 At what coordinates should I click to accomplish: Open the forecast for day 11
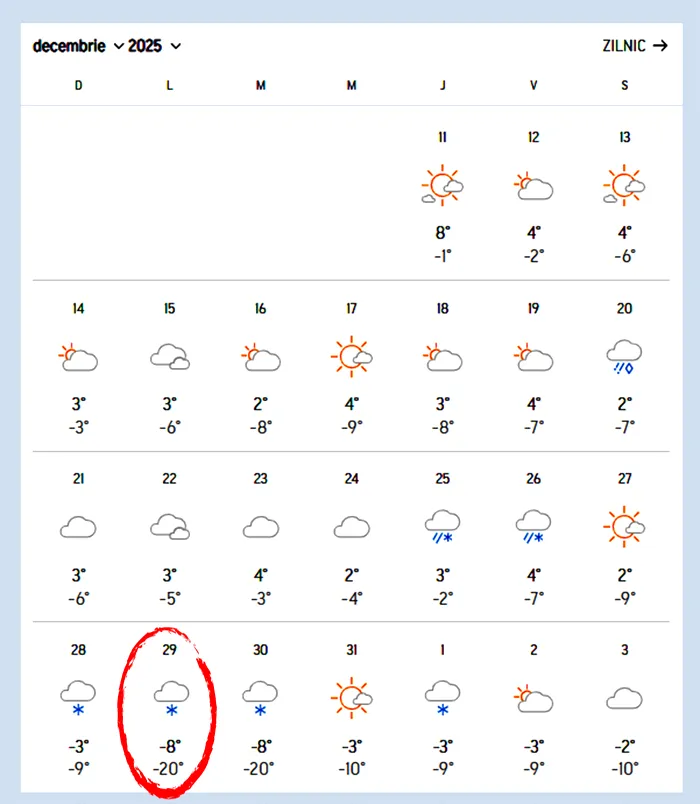442,194
